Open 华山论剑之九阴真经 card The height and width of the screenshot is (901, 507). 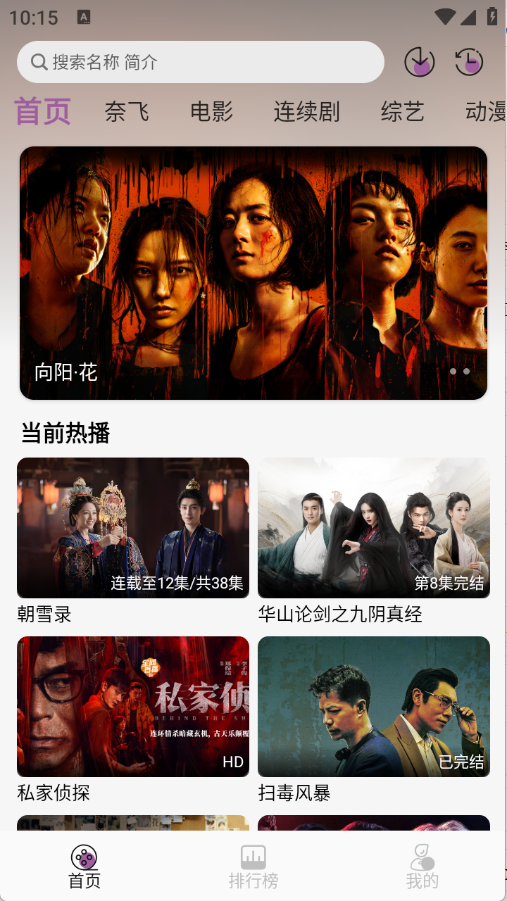tap(374, 541)
